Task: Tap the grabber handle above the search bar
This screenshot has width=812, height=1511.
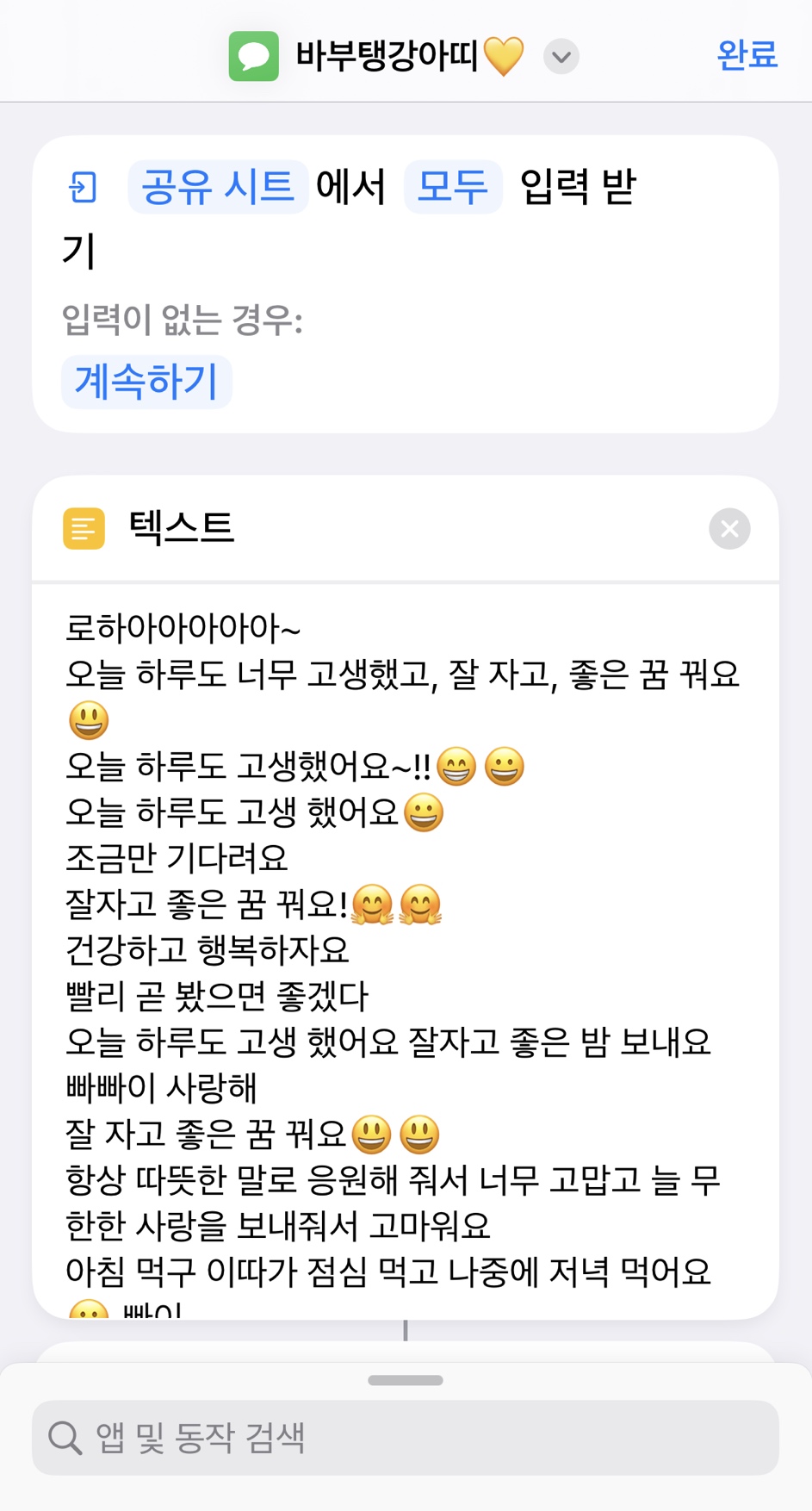Action: (405, 1380)
